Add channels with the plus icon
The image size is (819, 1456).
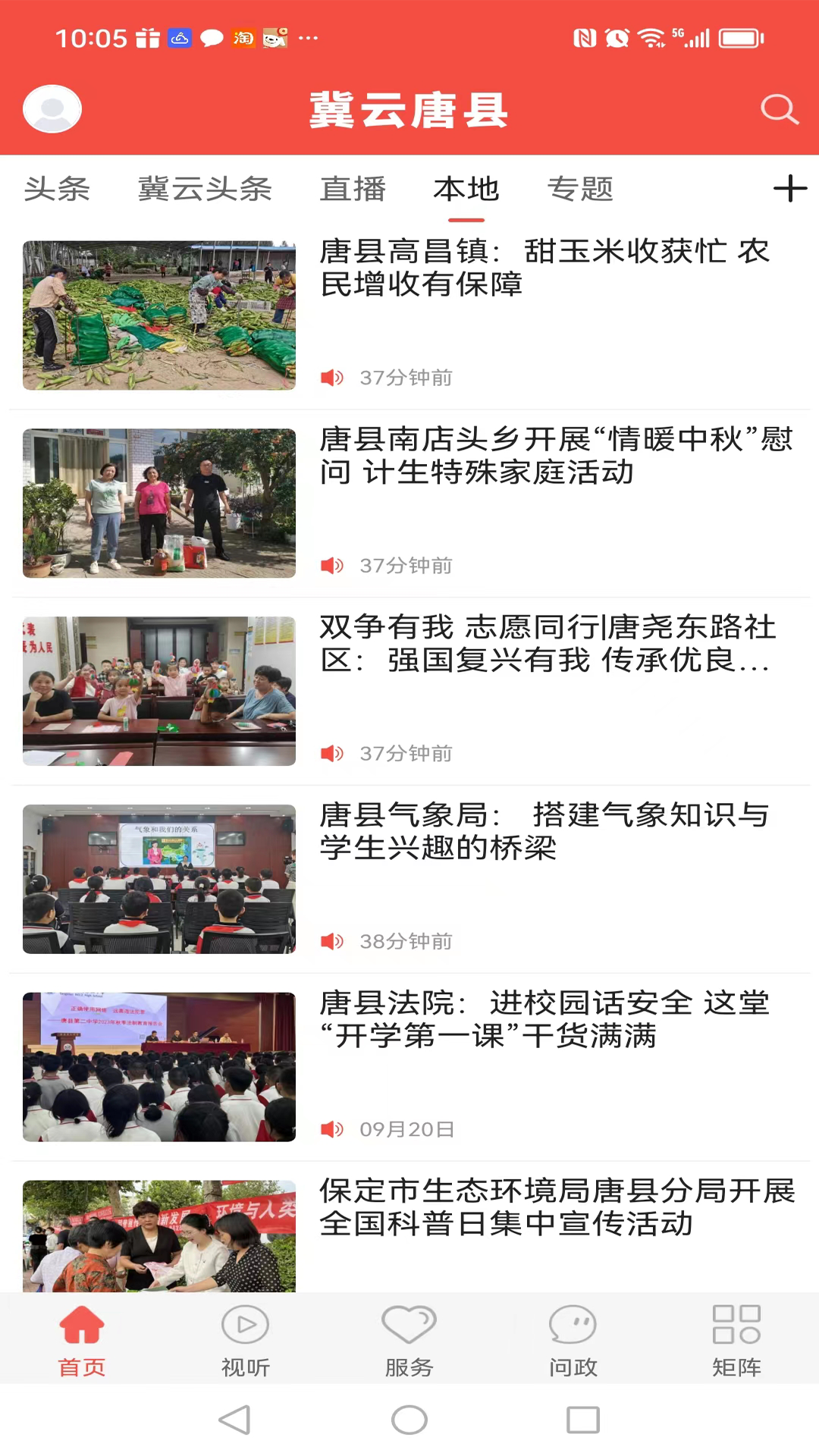click(789, 189)
